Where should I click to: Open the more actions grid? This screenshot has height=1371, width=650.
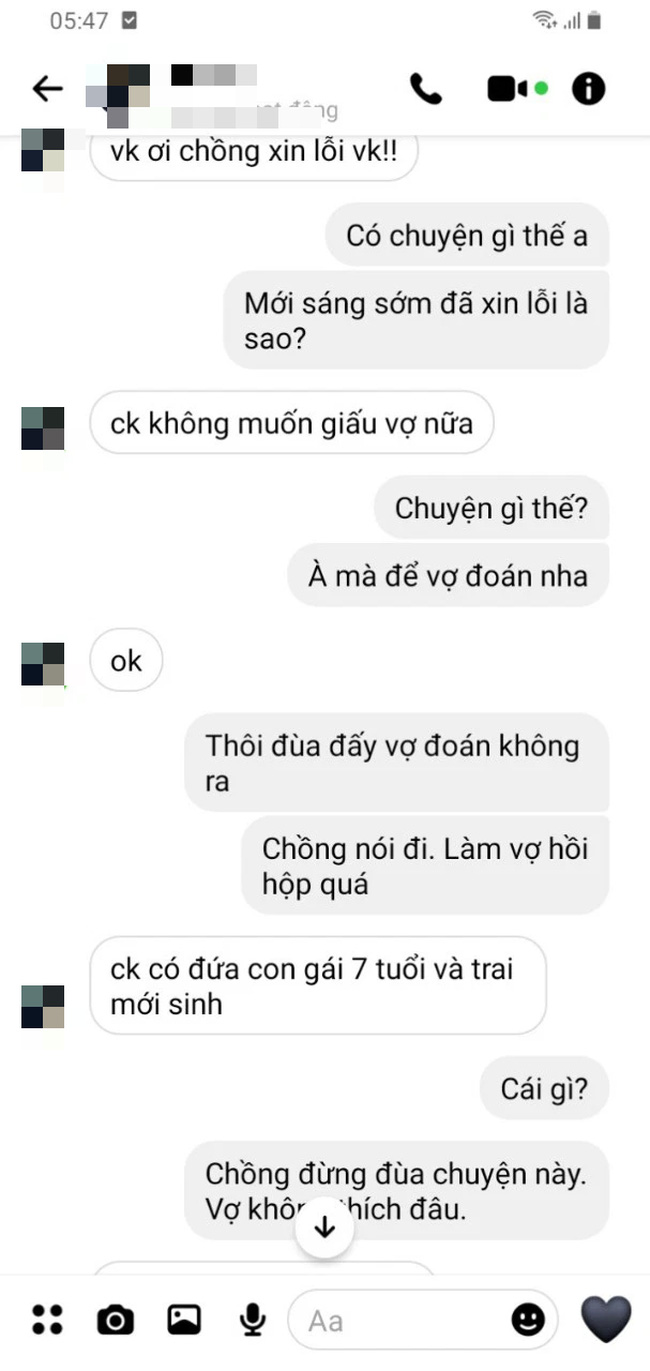[47, 1320]
